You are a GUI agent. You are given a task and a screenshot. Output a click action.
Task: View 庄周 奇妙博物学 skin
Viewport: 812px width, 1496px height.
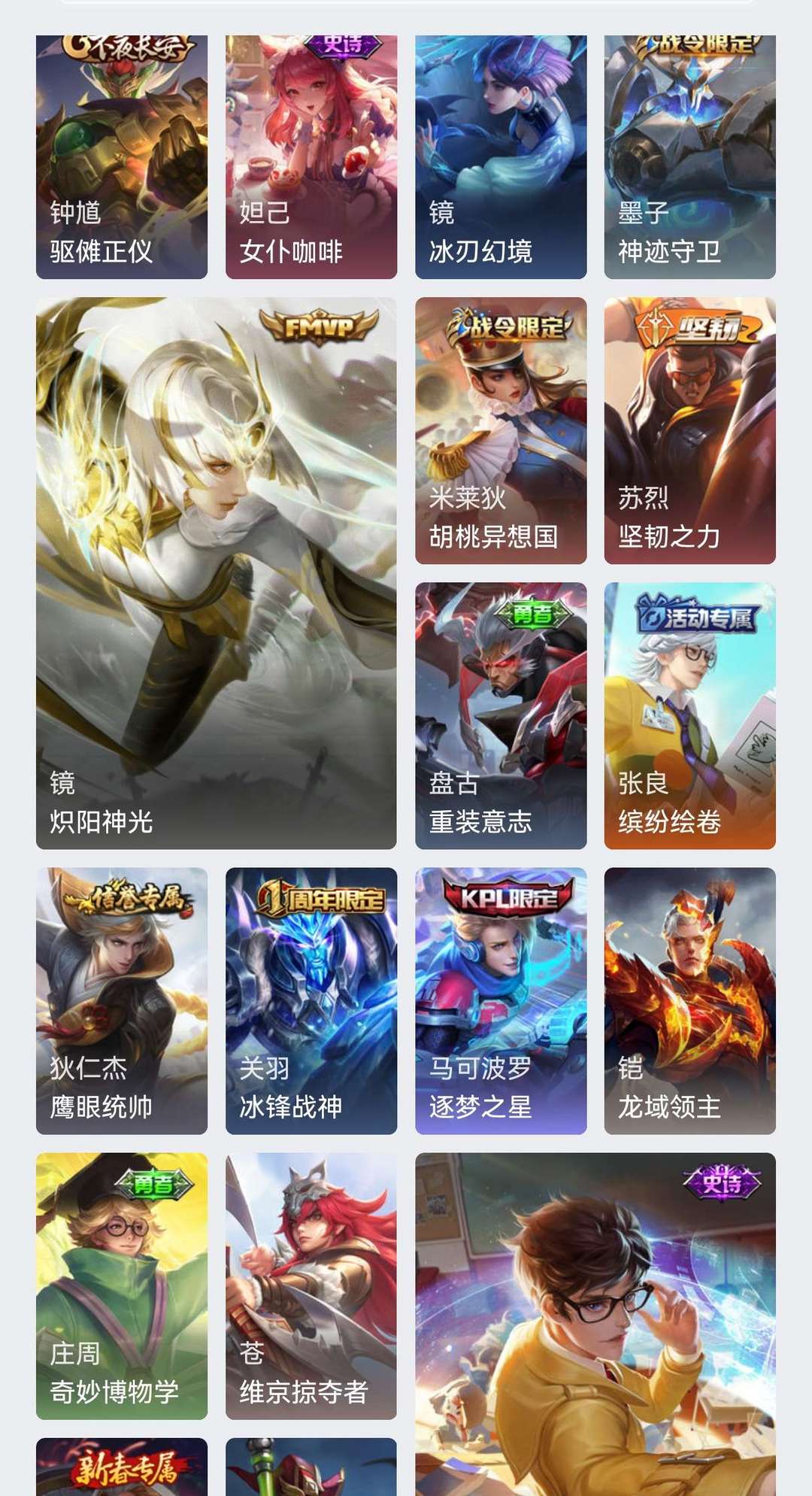pyautogui.click(x=122, y=1285)
